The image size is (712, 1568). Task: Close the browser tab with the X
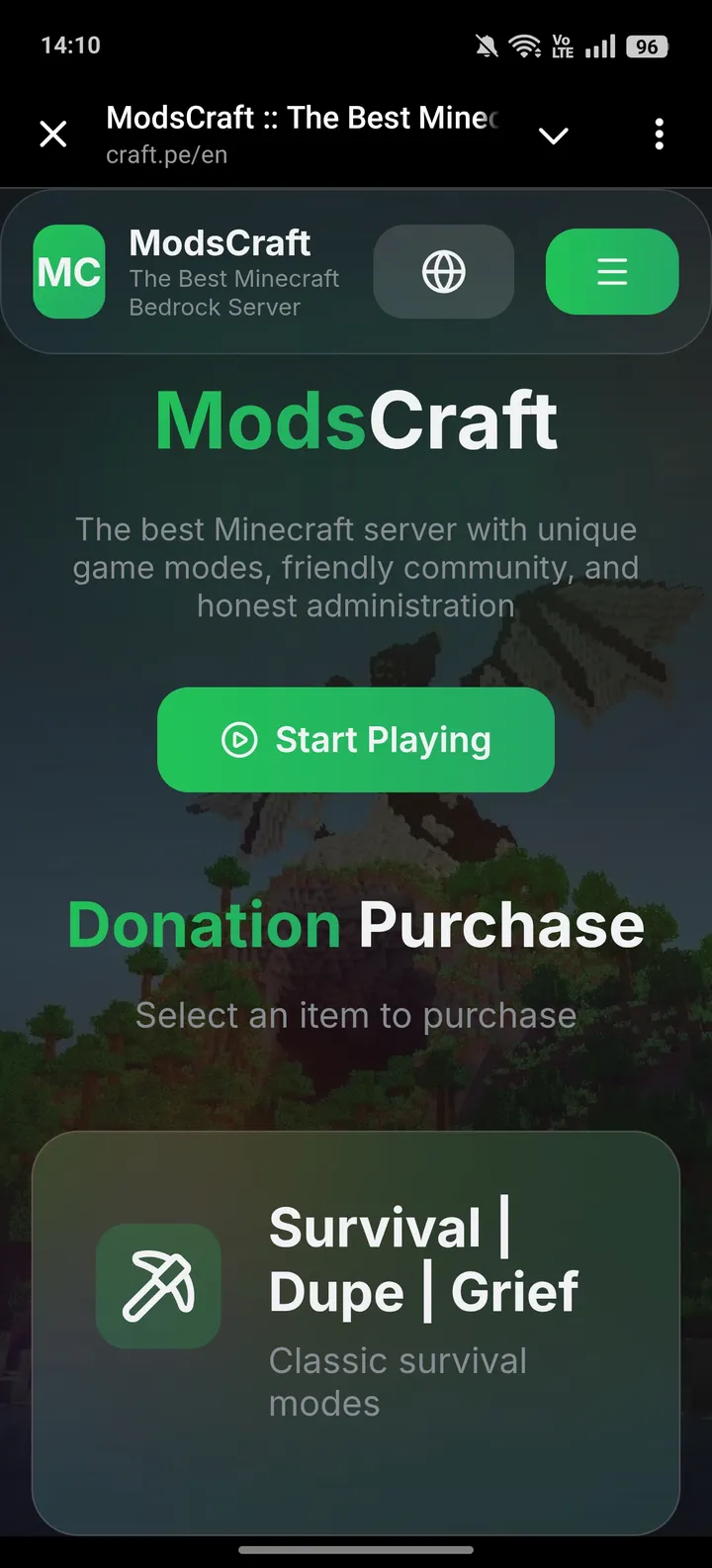tap(52, 134)
